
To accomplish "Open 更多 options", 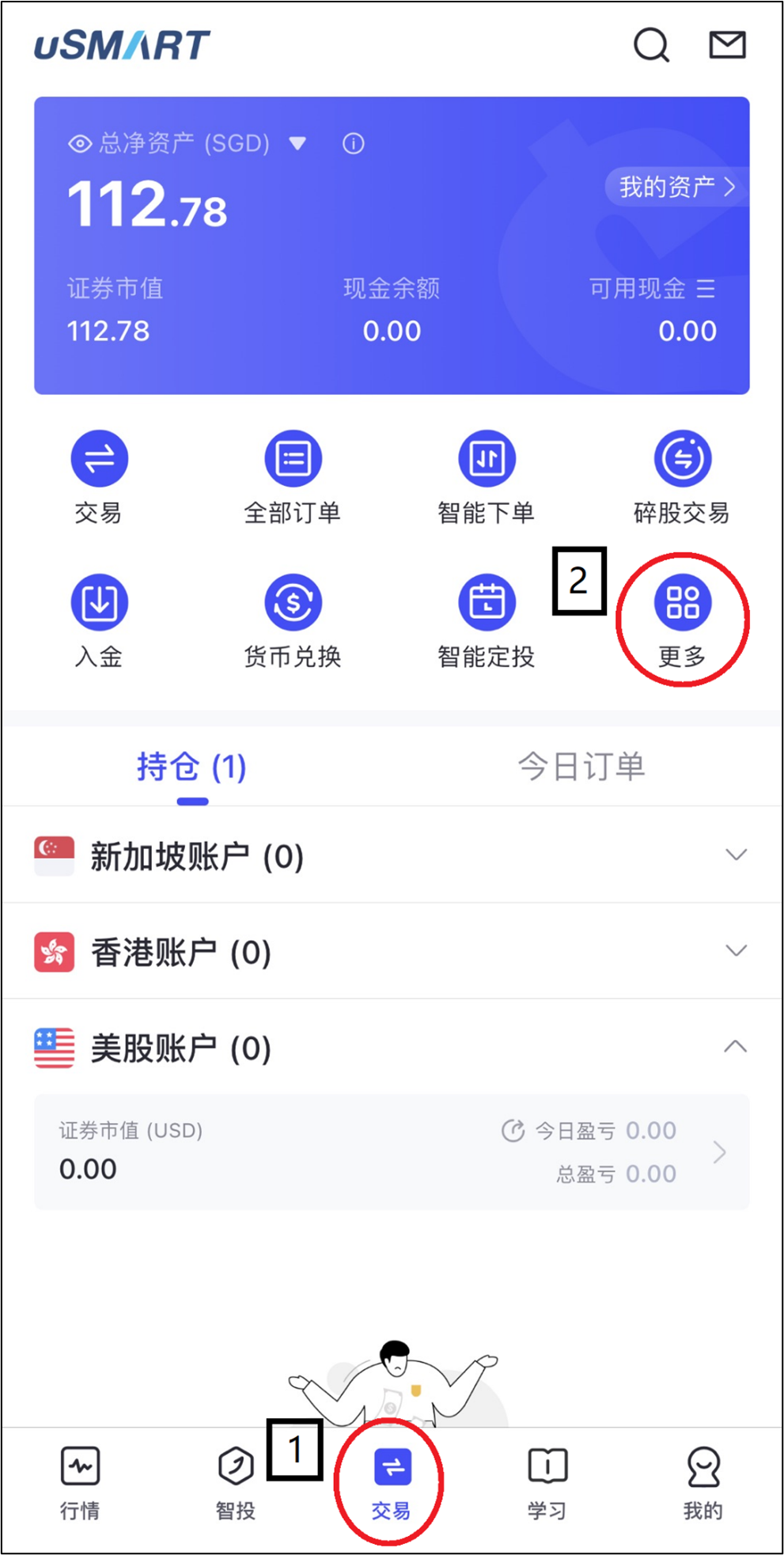I will coord(682,603).
